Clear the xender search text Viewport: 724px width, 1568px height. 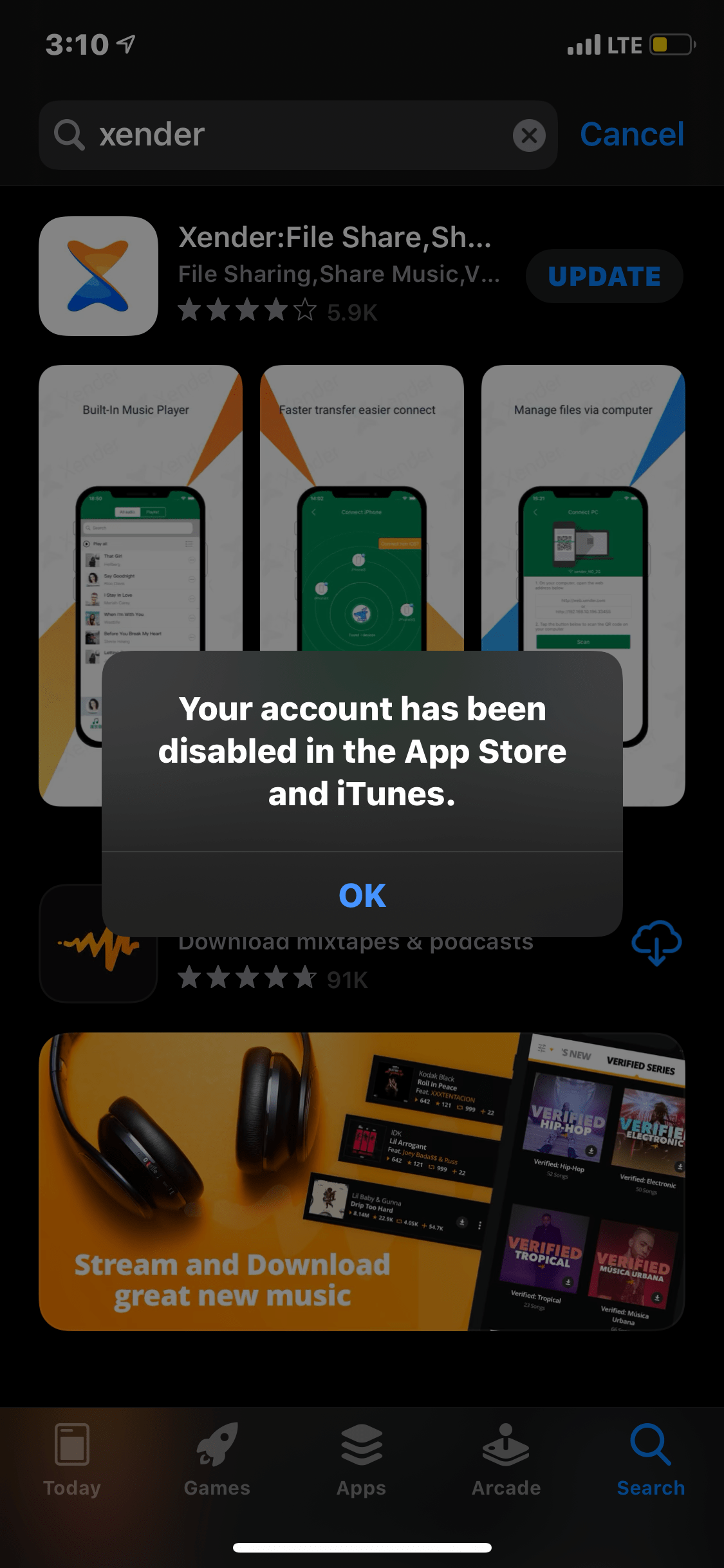tap(529, 135)
